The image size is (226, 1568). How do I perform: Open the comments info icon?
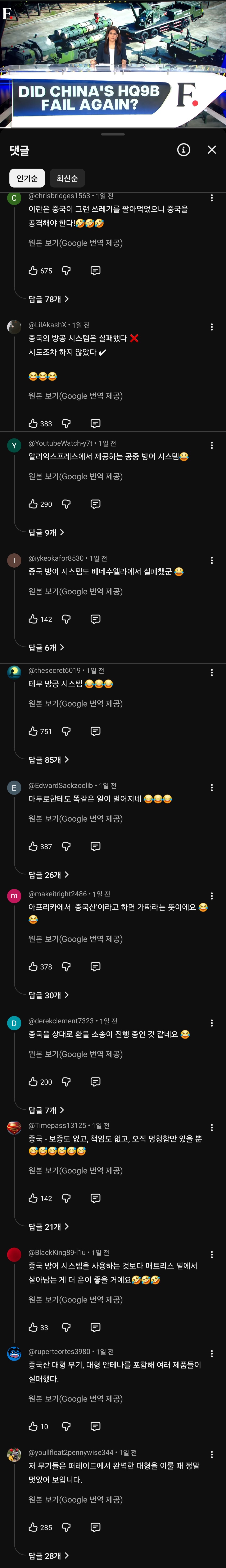point(183,150)
